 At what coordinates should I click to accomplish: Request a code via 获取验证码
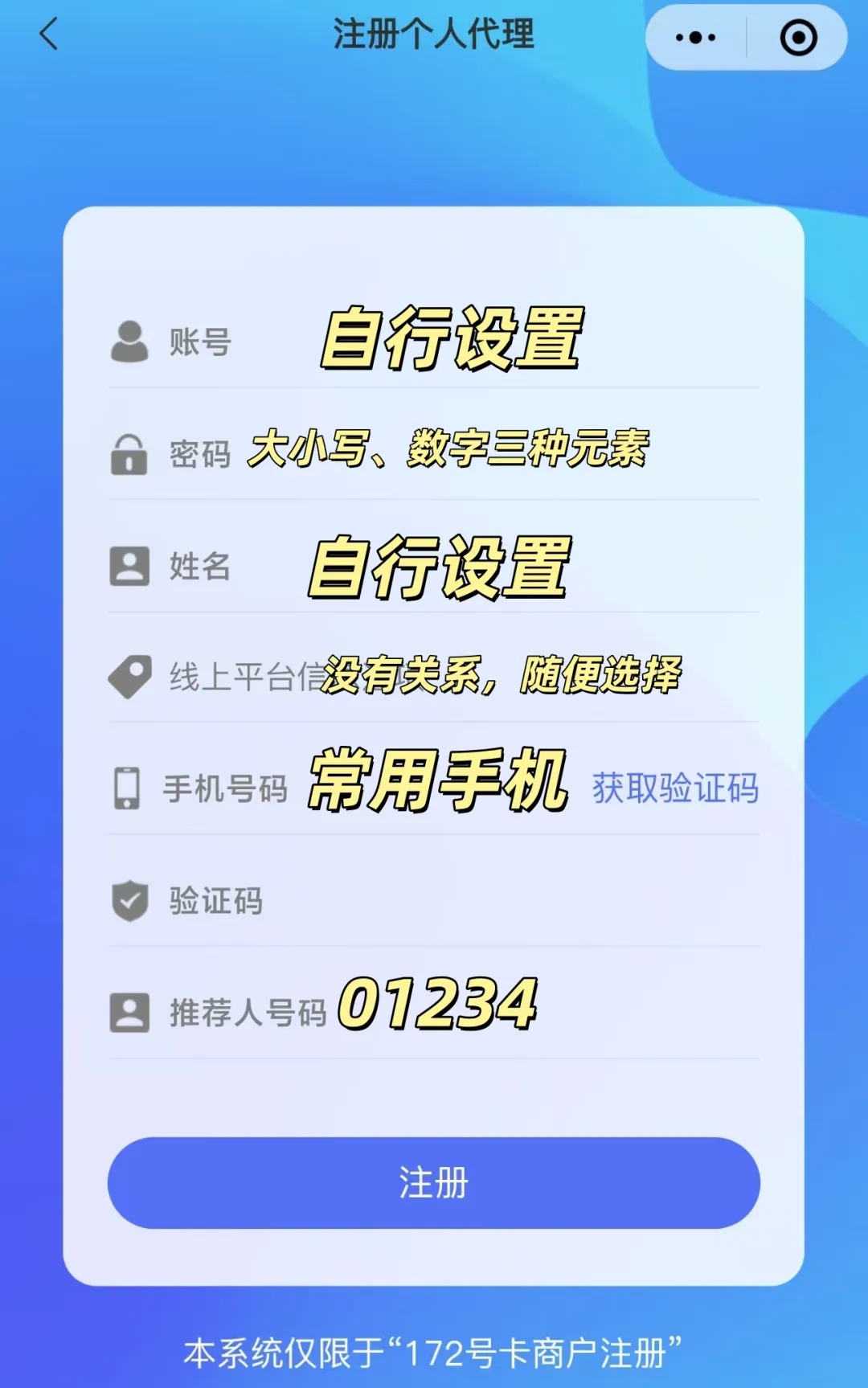[x=675, y=788]
